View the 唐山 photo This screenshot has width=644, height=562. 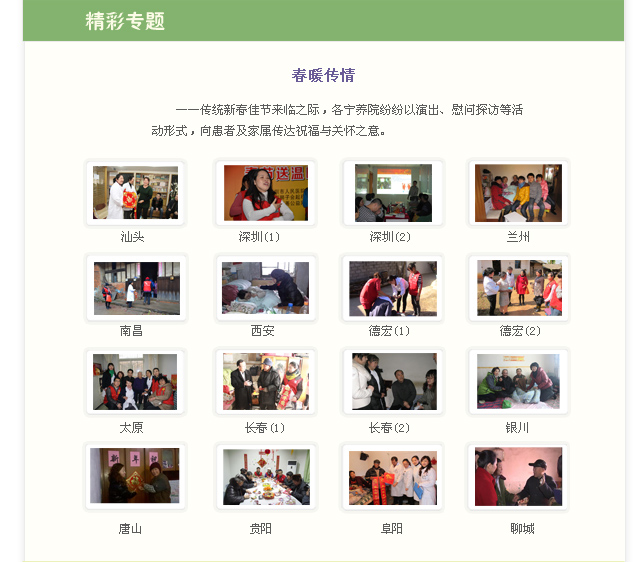pyautogui.click(x=135, y=476)
